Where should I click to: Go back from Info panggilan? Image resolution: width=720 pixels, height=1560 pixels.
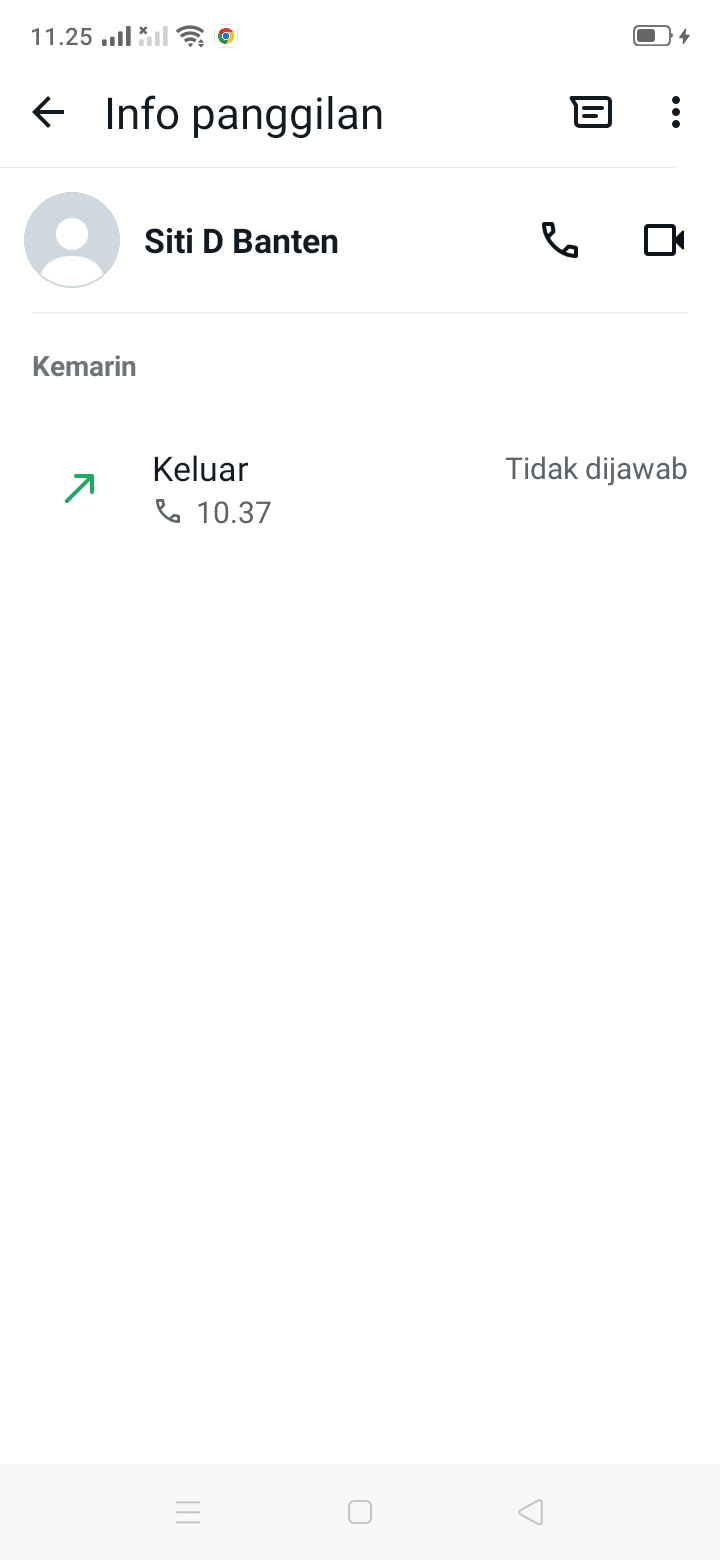point(48,113)
